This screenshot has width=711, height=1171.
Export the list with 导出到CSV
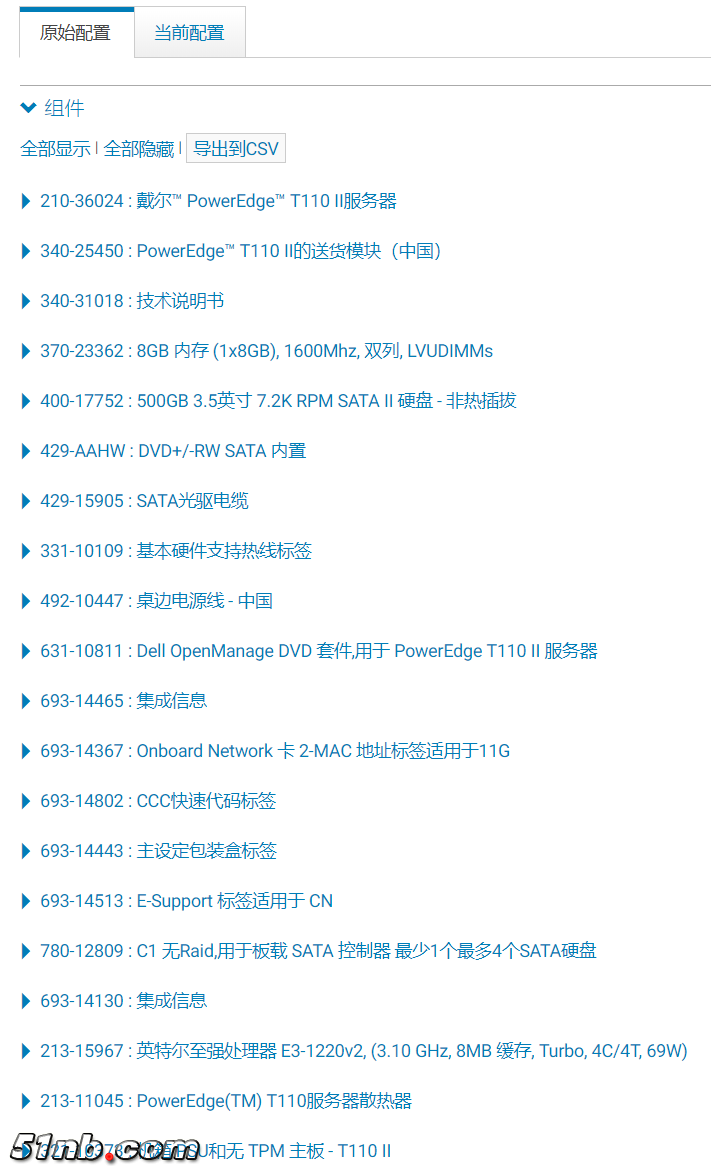point(236,149)
